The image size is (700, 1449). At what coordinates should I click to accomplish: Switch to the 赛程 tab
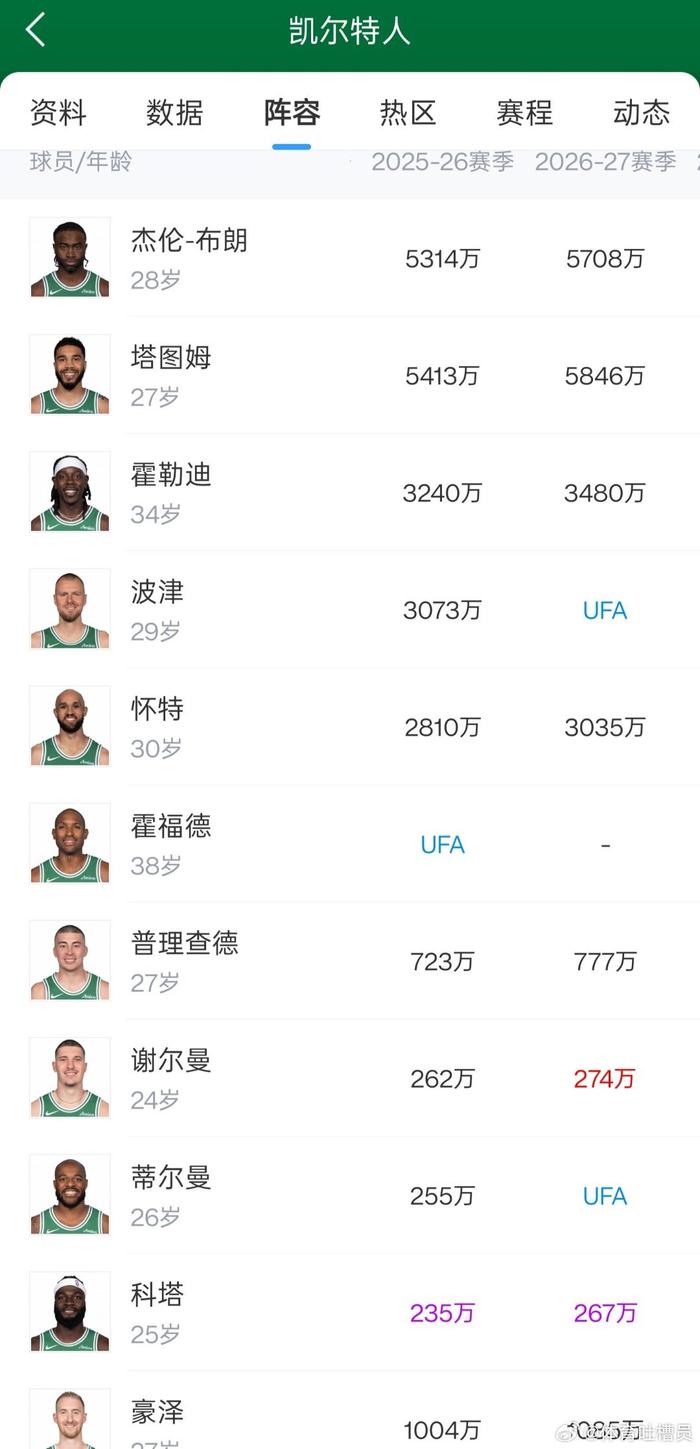525,112
